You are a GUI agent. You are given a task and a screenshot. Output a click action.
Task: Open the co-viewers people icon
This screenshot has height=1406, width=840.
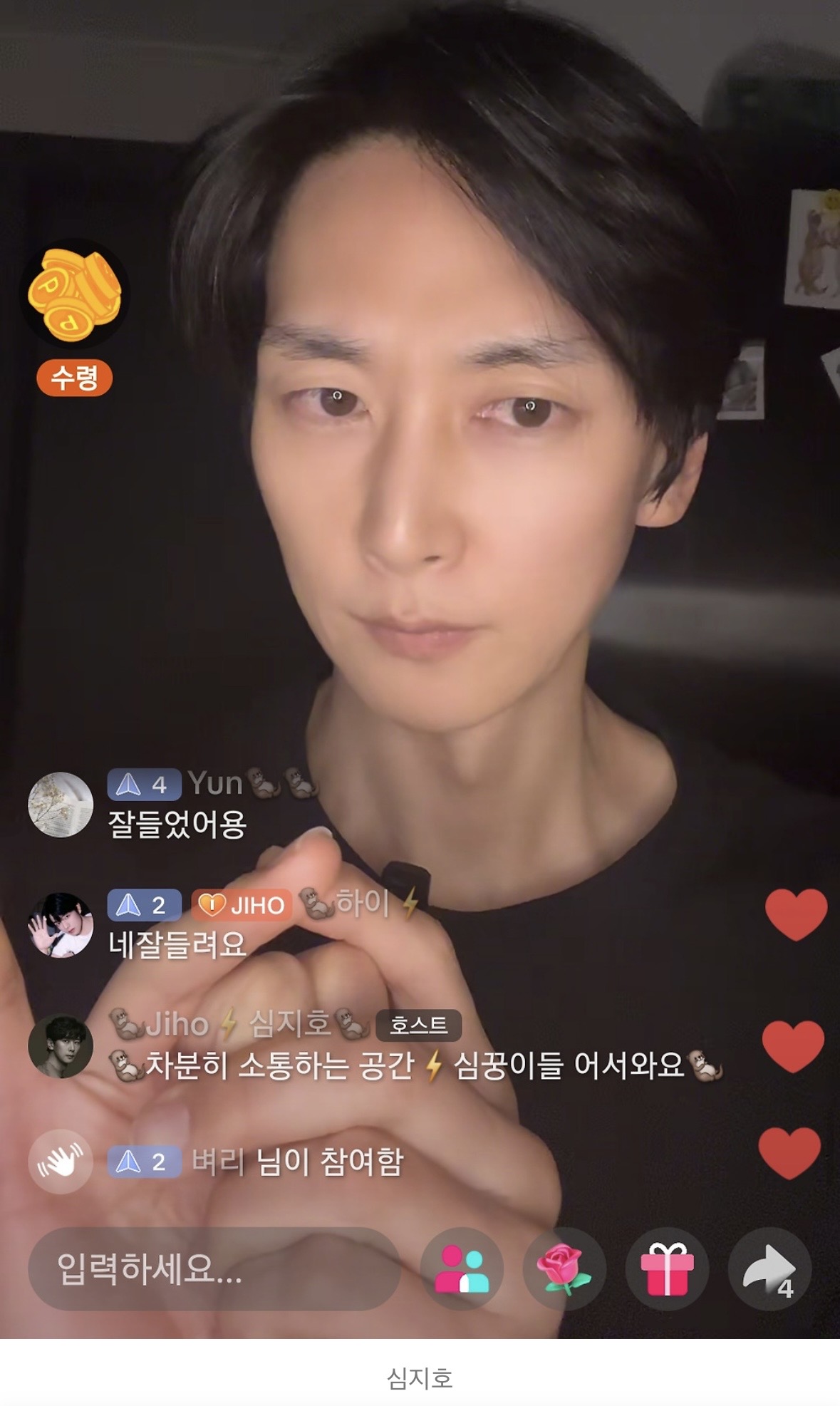pos(462,1269)
